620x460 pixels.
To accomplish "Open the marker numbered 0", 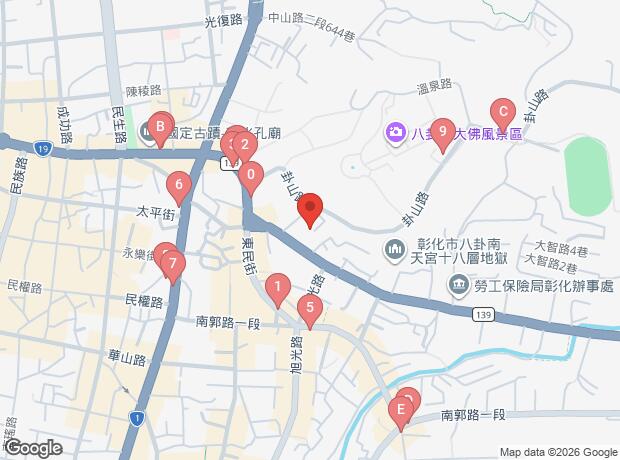I will pyautogui.click(x=251, y=174).
